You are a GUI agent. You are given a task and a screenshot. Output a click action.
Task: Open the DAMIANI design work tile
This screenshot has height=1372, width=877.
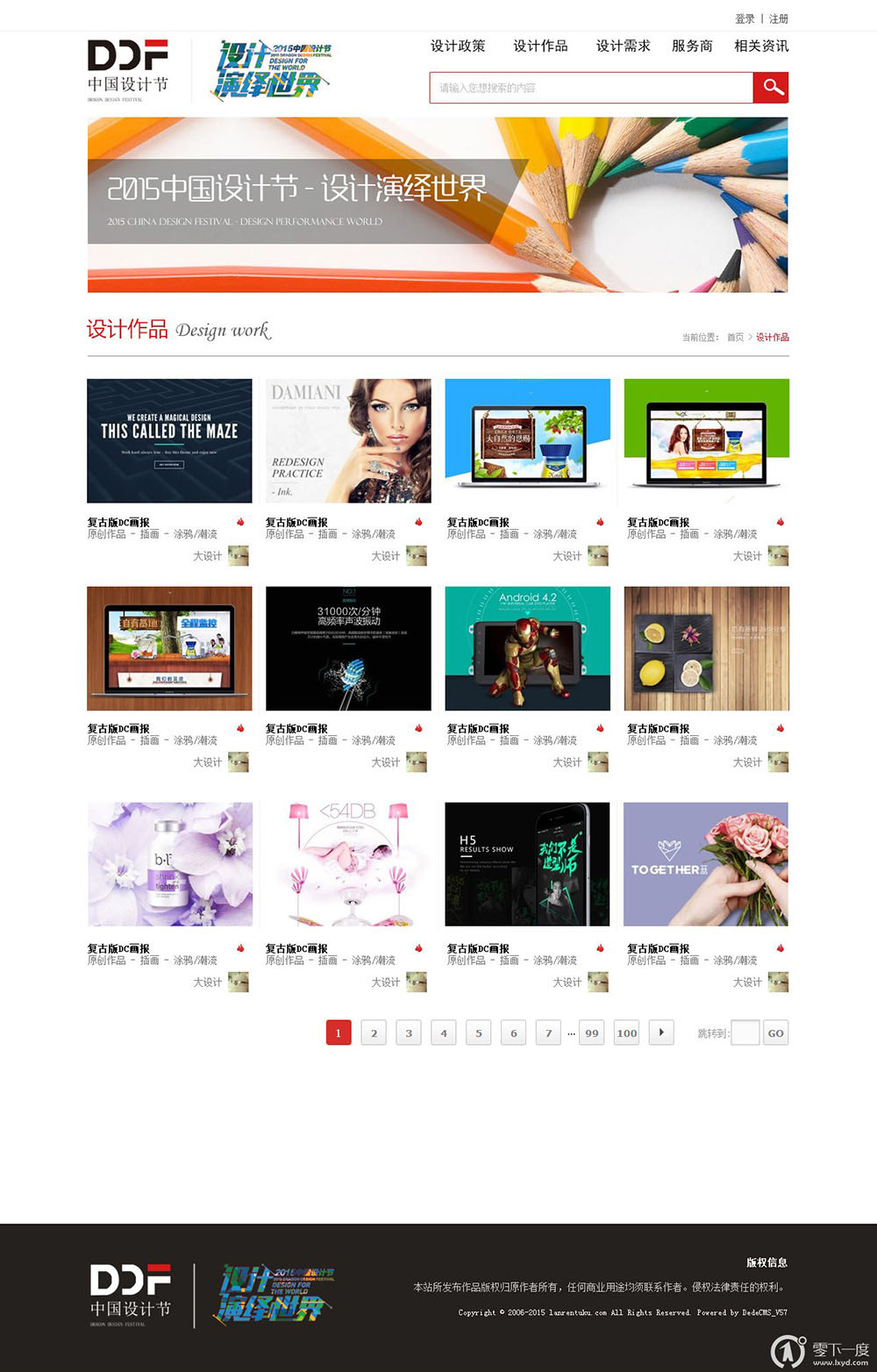tap(348, 440)
